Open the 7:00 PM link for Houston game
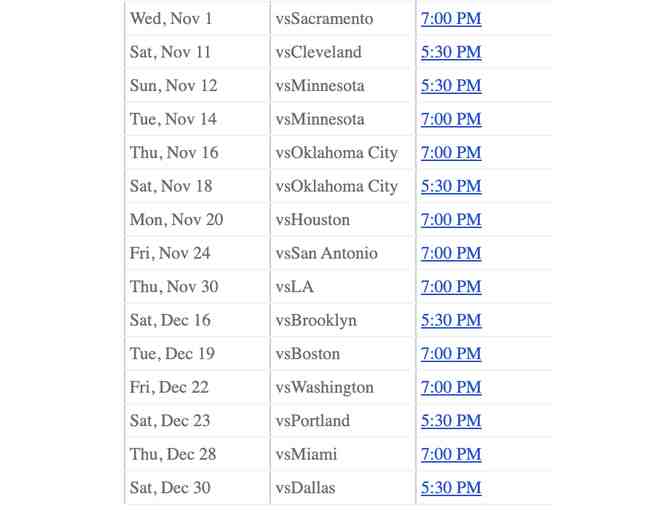The width and height of the screenshot is (672, 510). [451, 219]
